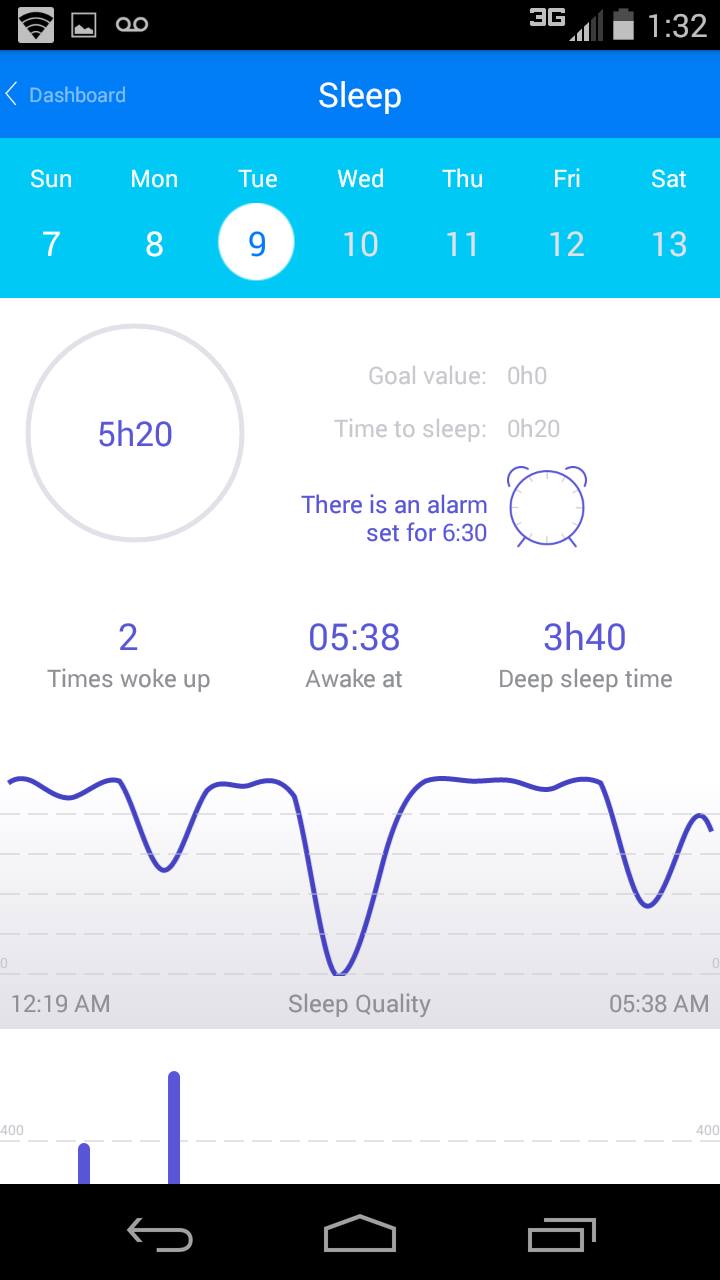Select Monday the 8th
The image size is (720, 1280).
tap(154, 243)
